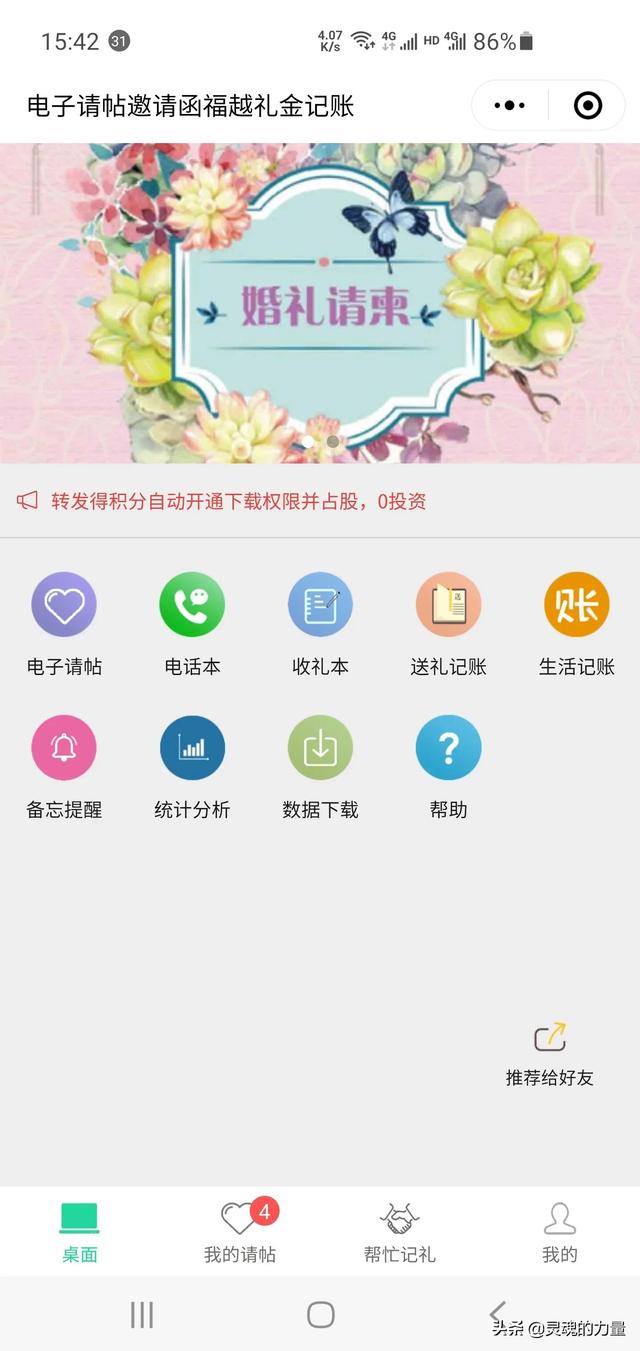Image resolution: width=640 pixels, height=1351 pixels.
Task: Open the recent apps view
Action: [x=142, y=1314]
